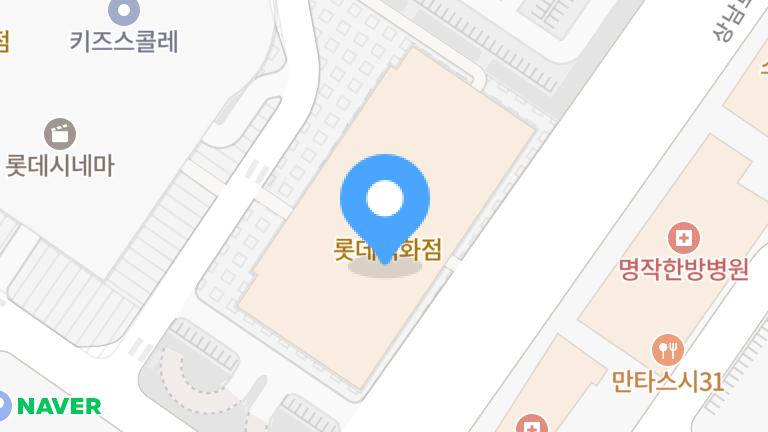Select the 키즈스콜레 point of interest
768x432 pixels.
tap(124, 12)
